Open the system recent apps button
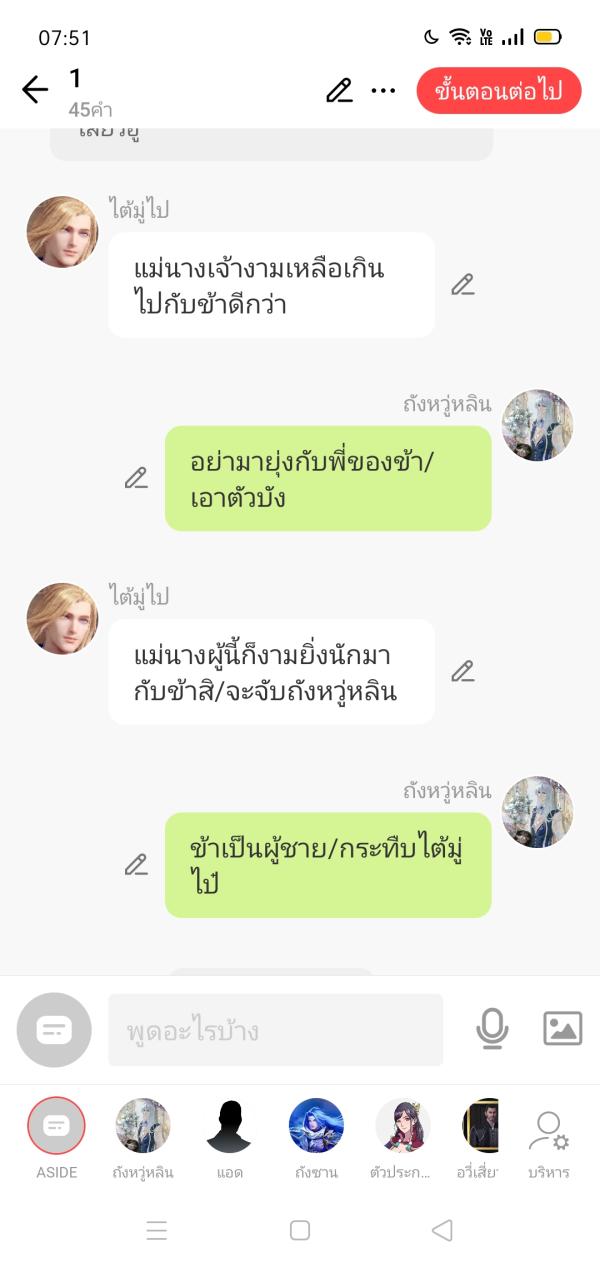600x1267 pixels. pos(157,1230)
